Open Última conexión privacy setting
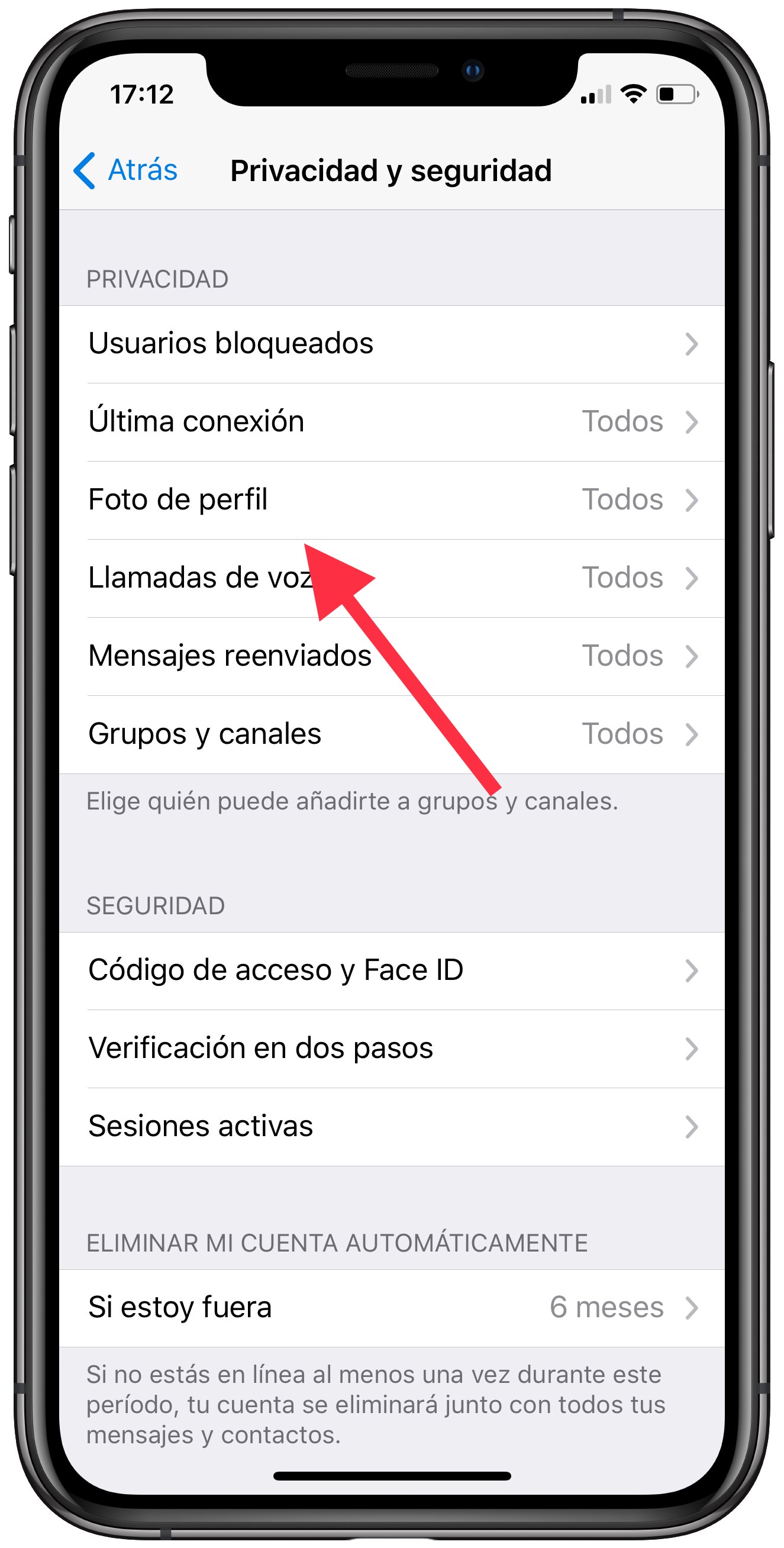The width and height of the screenshot is (784, 1548). point(392,422)
